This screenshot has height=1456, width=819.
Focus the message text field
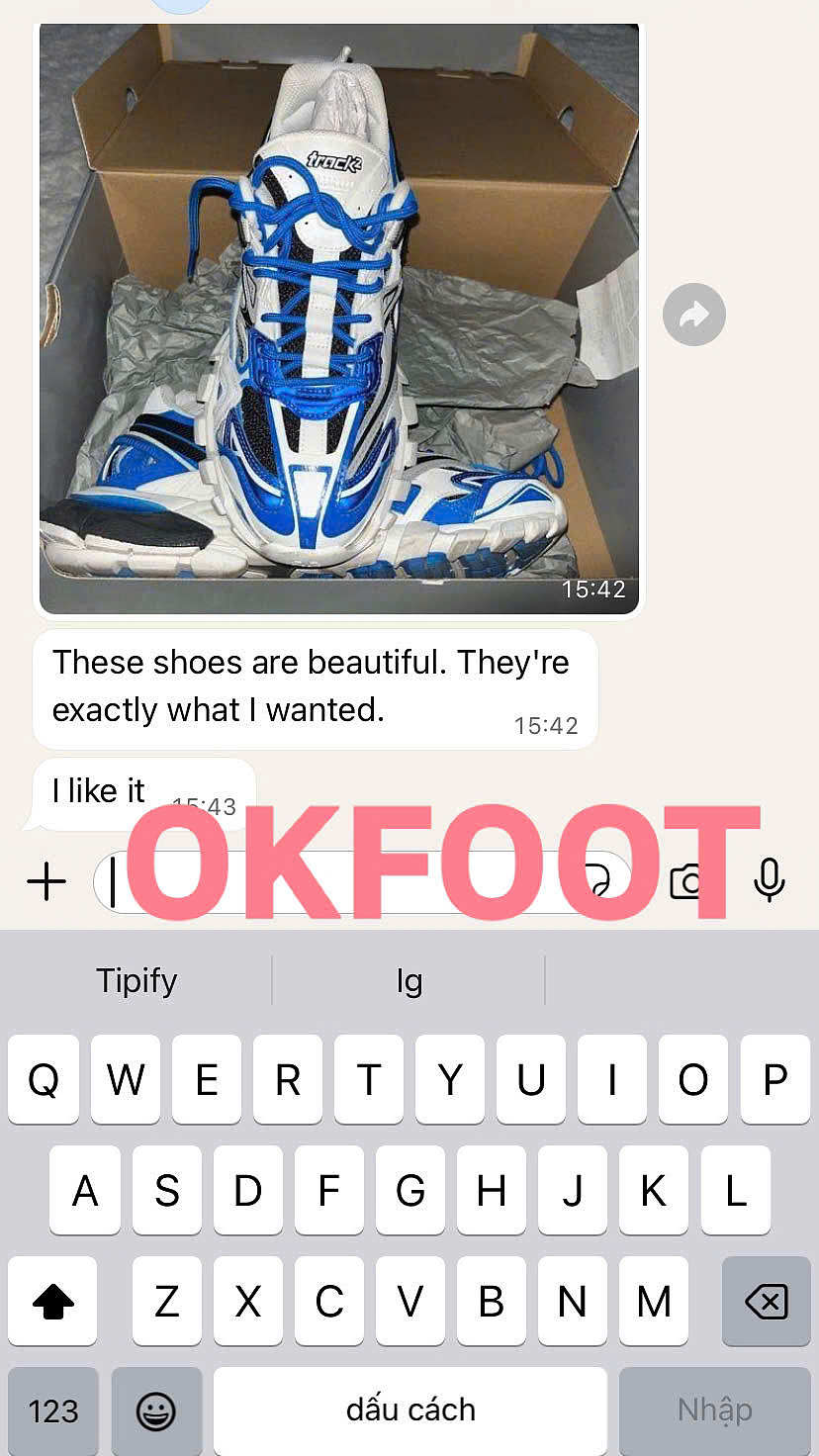362,881
